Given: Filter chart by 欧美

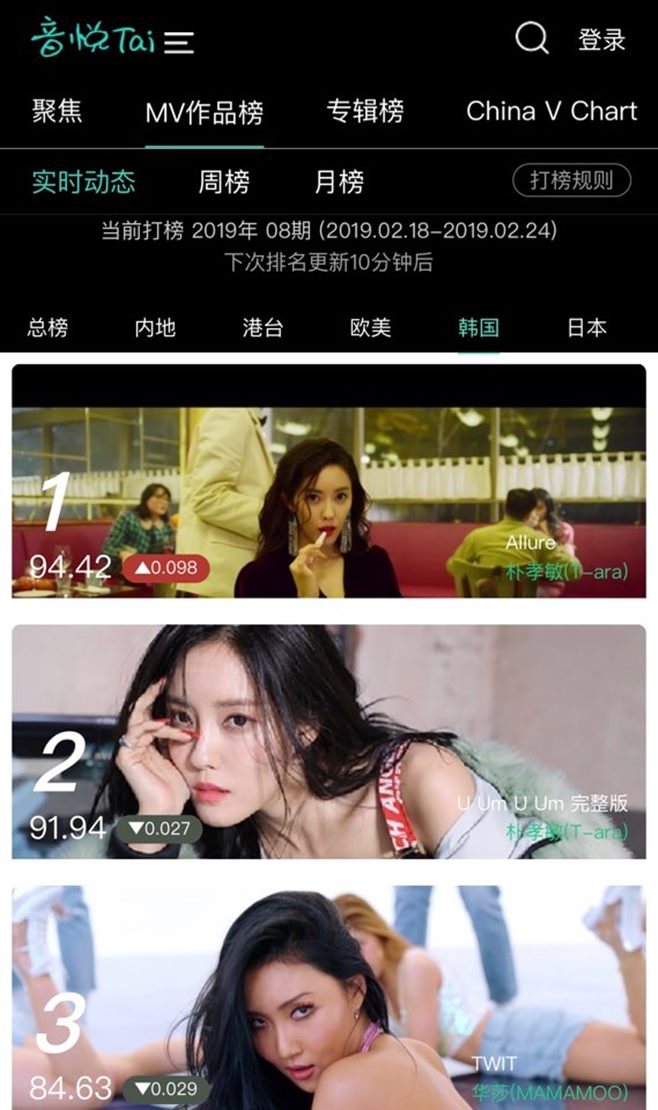Looking at the screenshot, I should pyautogui.click(x=370, y=327).
